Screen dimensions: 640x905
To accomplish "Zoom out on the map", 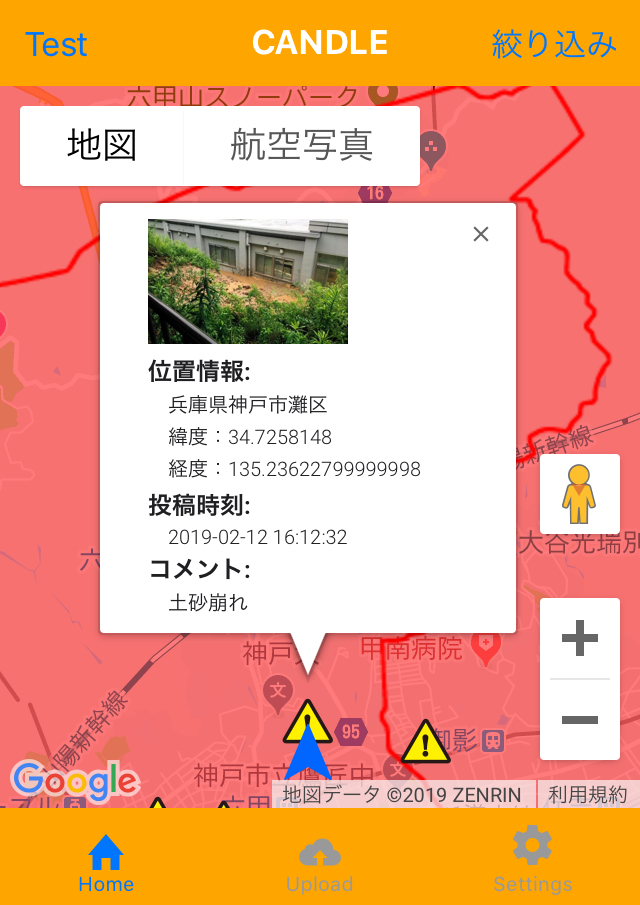I will (x=580, y=720).
